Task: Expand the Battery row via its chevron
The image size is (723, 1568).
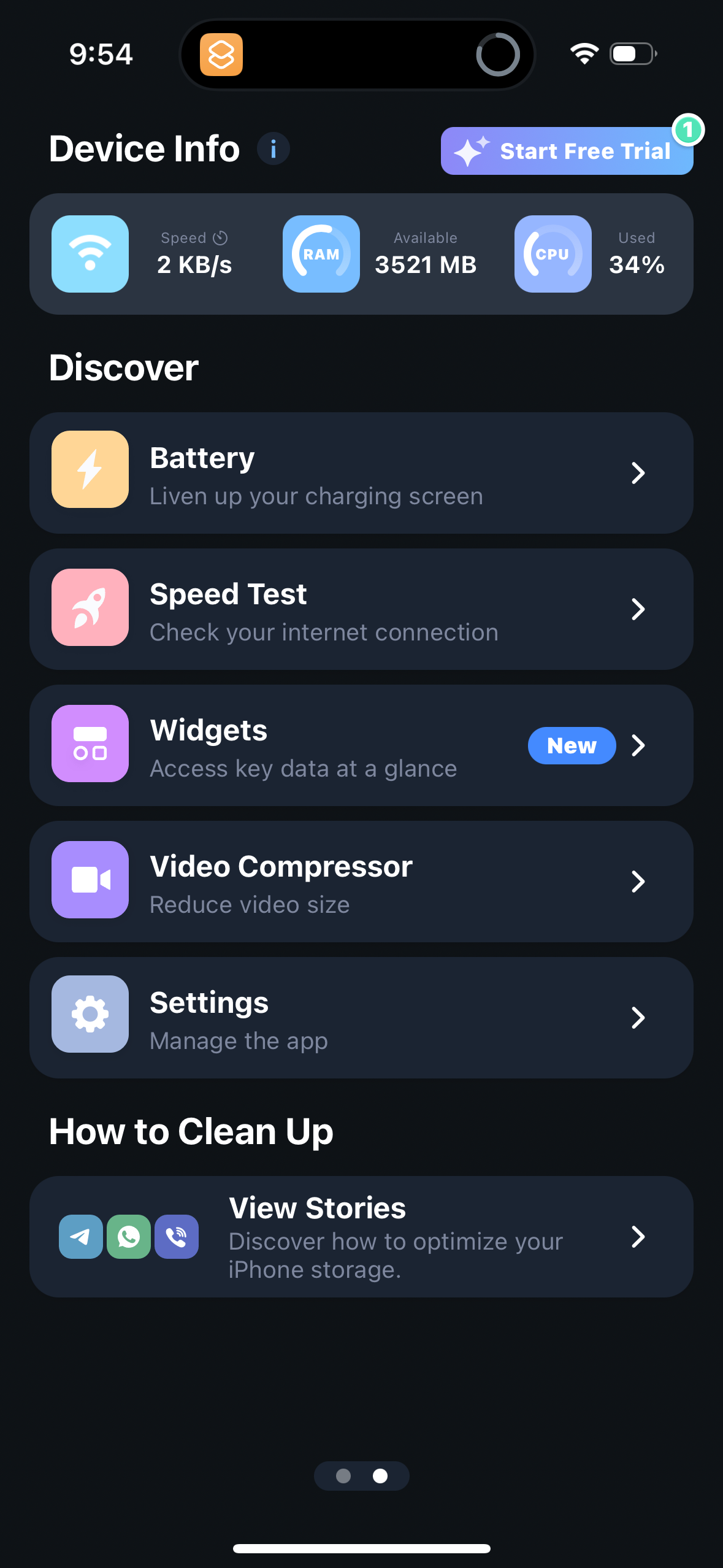Action: [639, 473]
